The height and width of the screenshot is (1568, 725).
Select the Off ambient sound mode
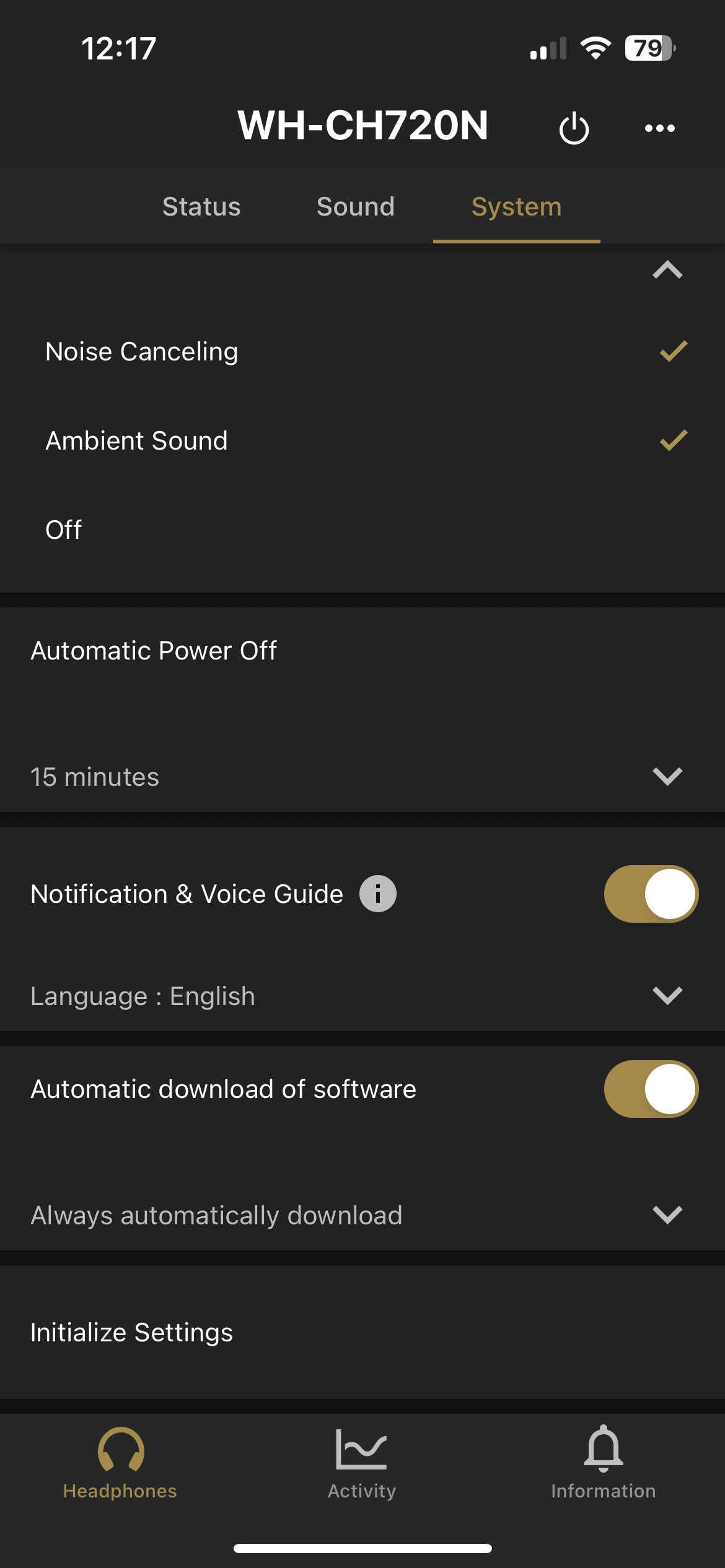tap(63, 529)
